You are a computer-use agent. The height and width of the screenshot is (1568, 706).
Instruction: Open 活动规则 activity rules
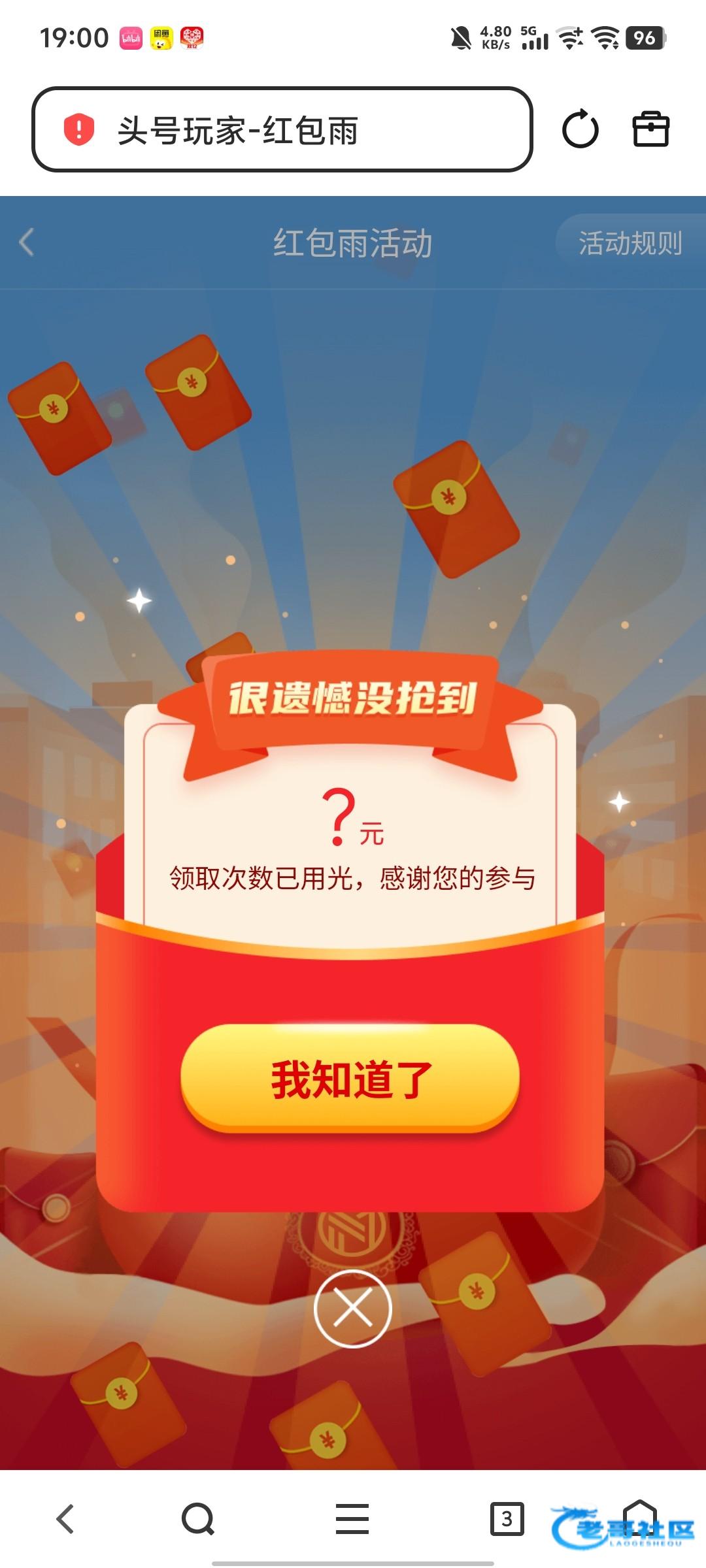tap(630, 243)
